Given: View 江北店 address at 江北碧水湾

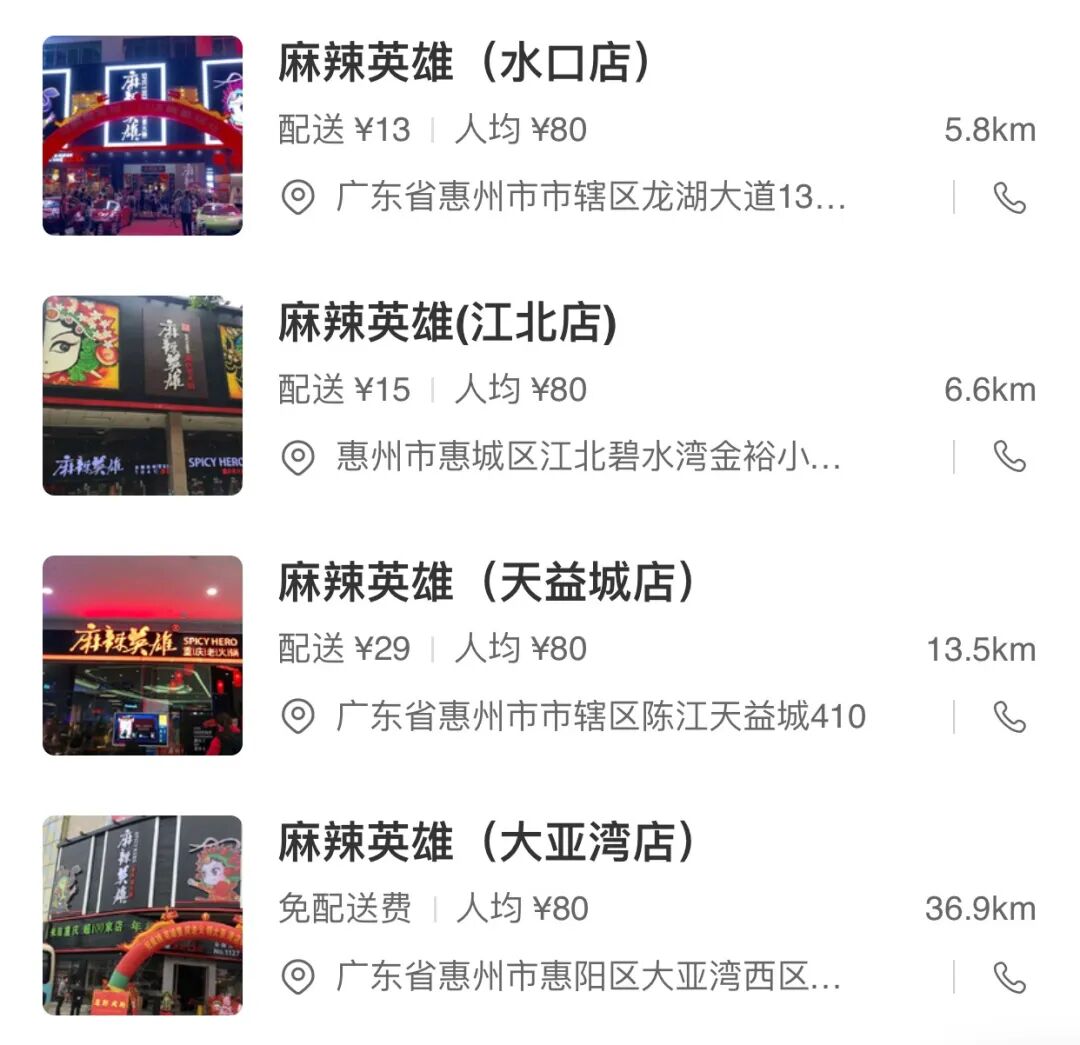Looking at the screenshot, I should (588, 457).
